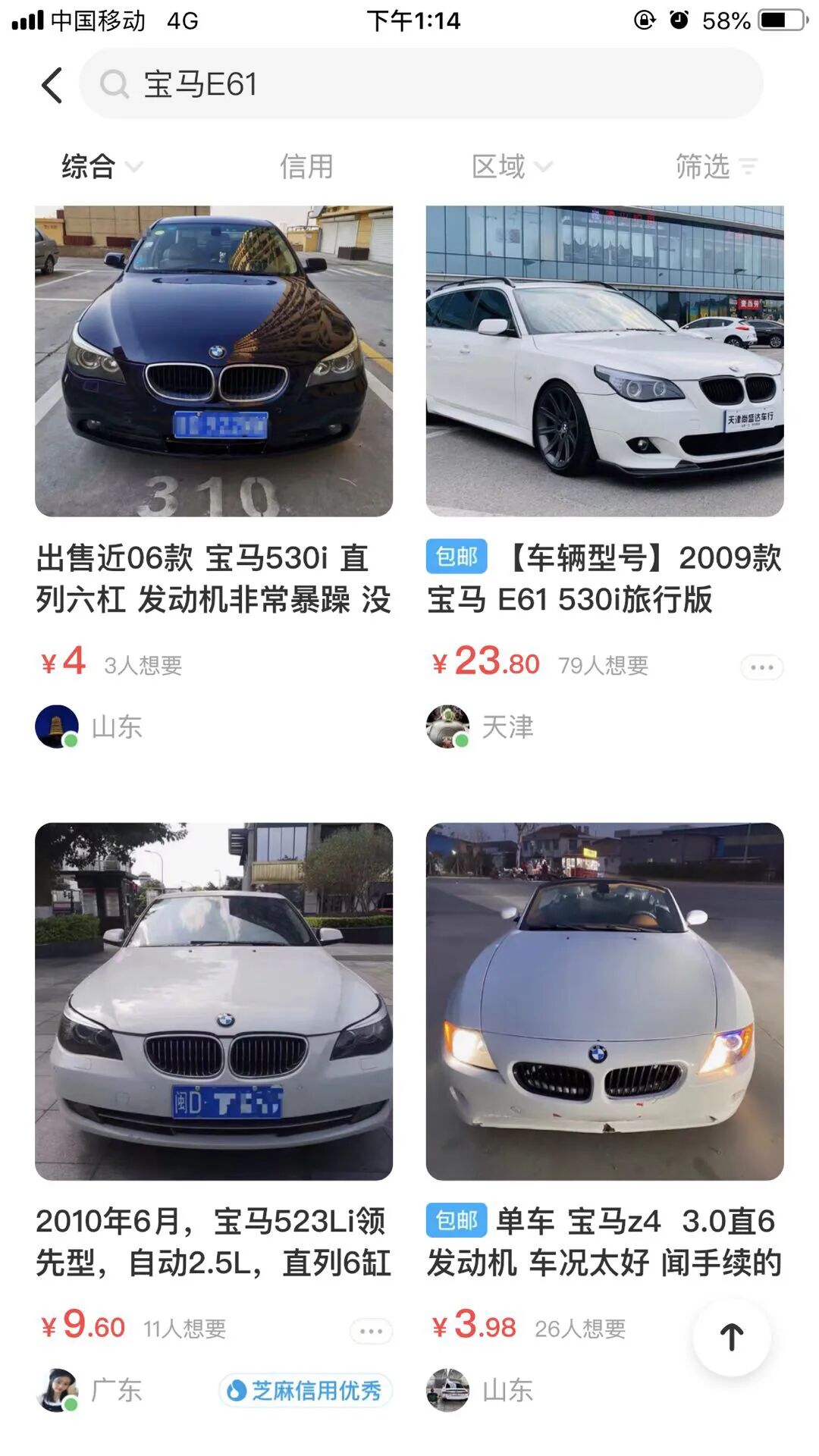Switch to the 信用 sort tab
The image size is (819, 1456).
point(306,166)
